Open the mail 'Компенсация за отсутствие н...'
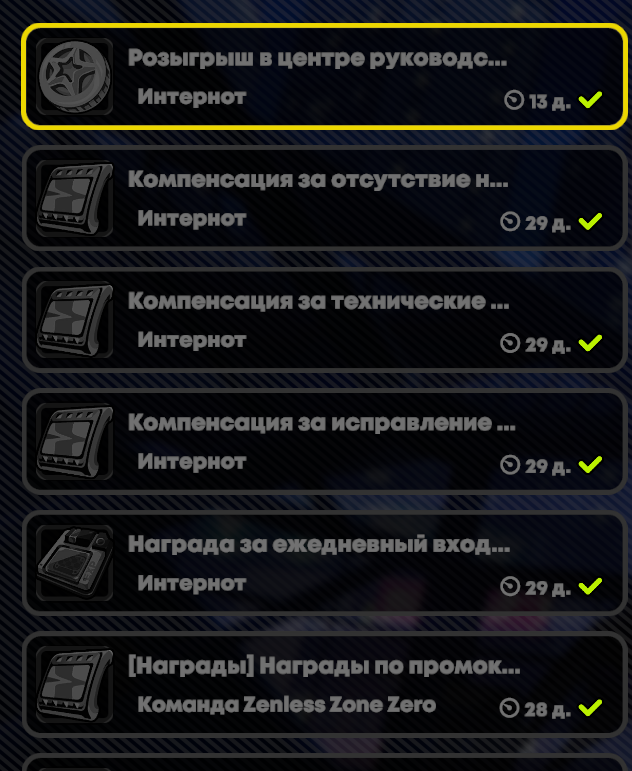The width and height of the screenshot is (632, 771). 324,198
